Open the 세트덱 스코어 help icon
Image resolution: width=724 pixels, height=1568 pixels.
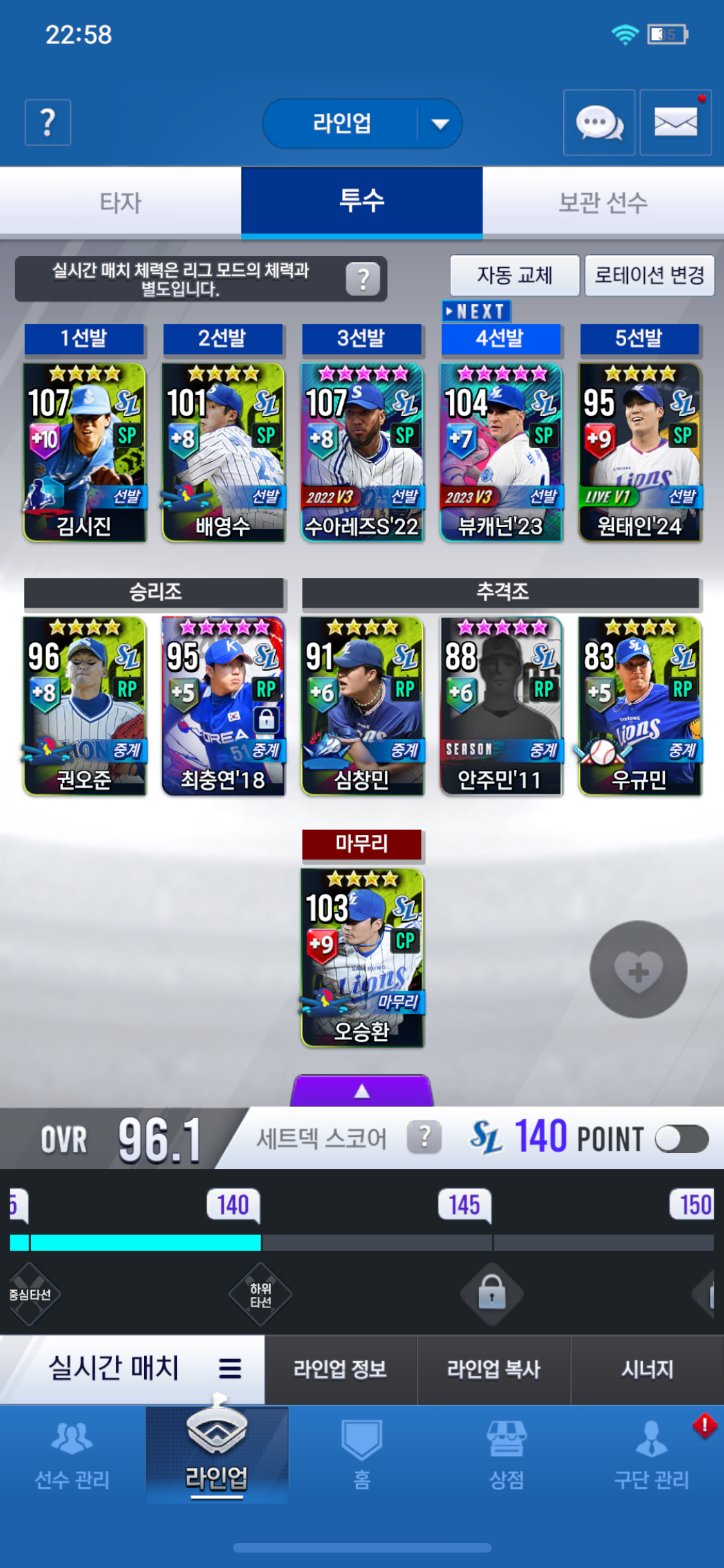[x=424, y=1137]
